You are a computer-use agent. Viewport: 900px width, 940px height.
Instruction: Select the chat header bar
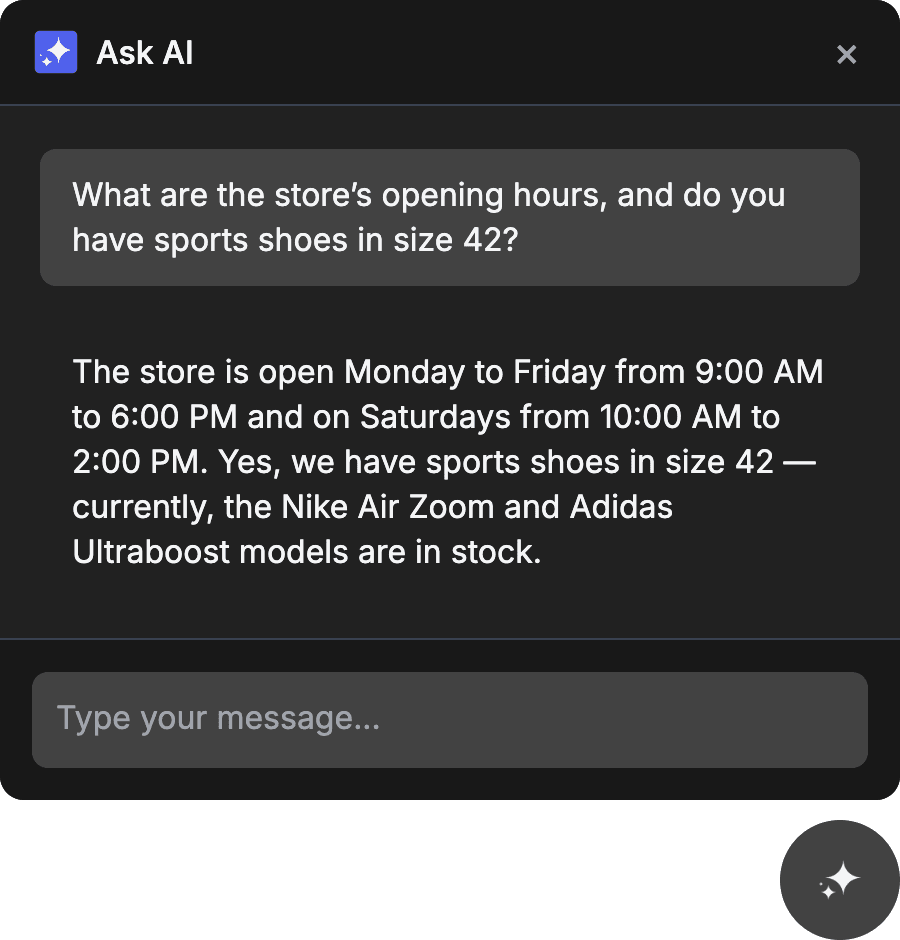click(450, 52)
